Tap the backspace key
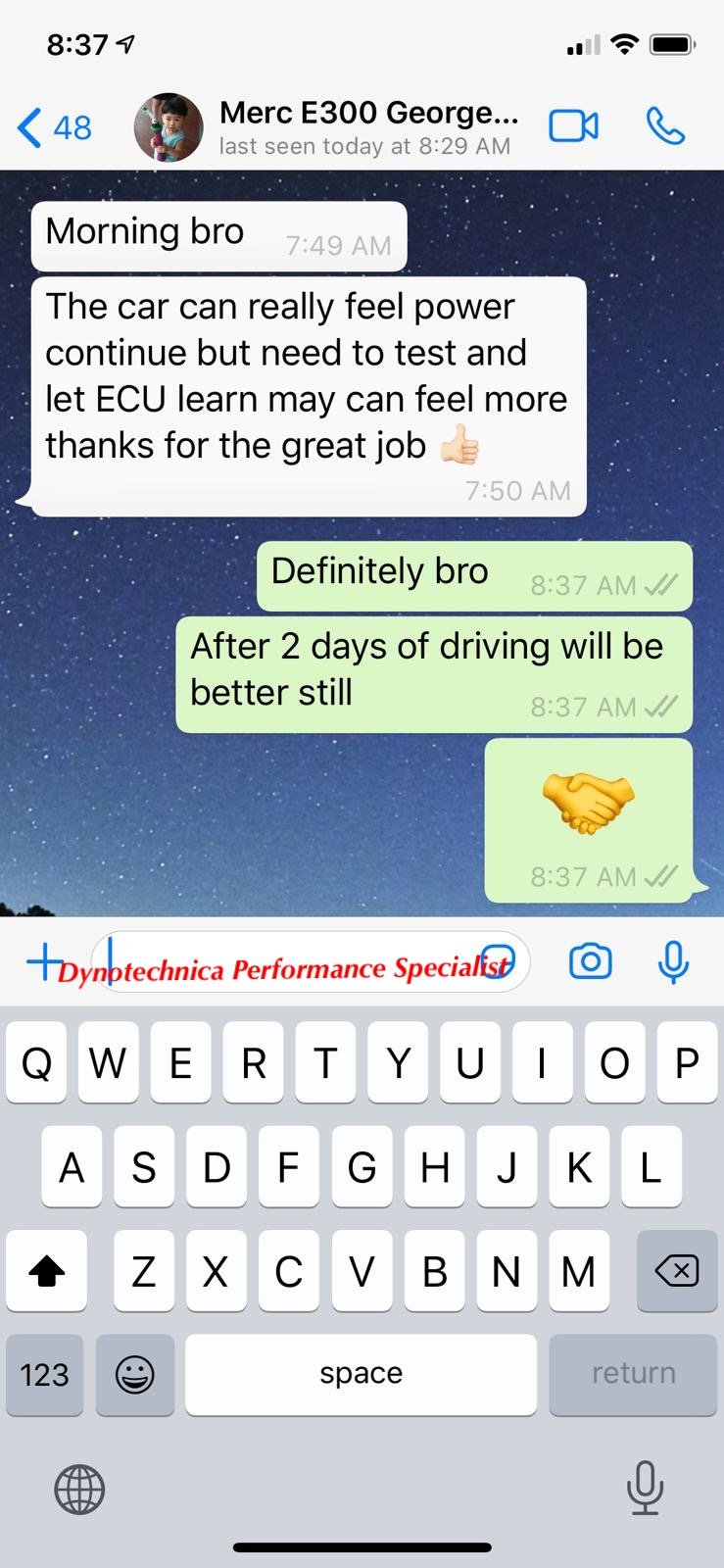The image size is (724, 1568). coord(677,1271)
